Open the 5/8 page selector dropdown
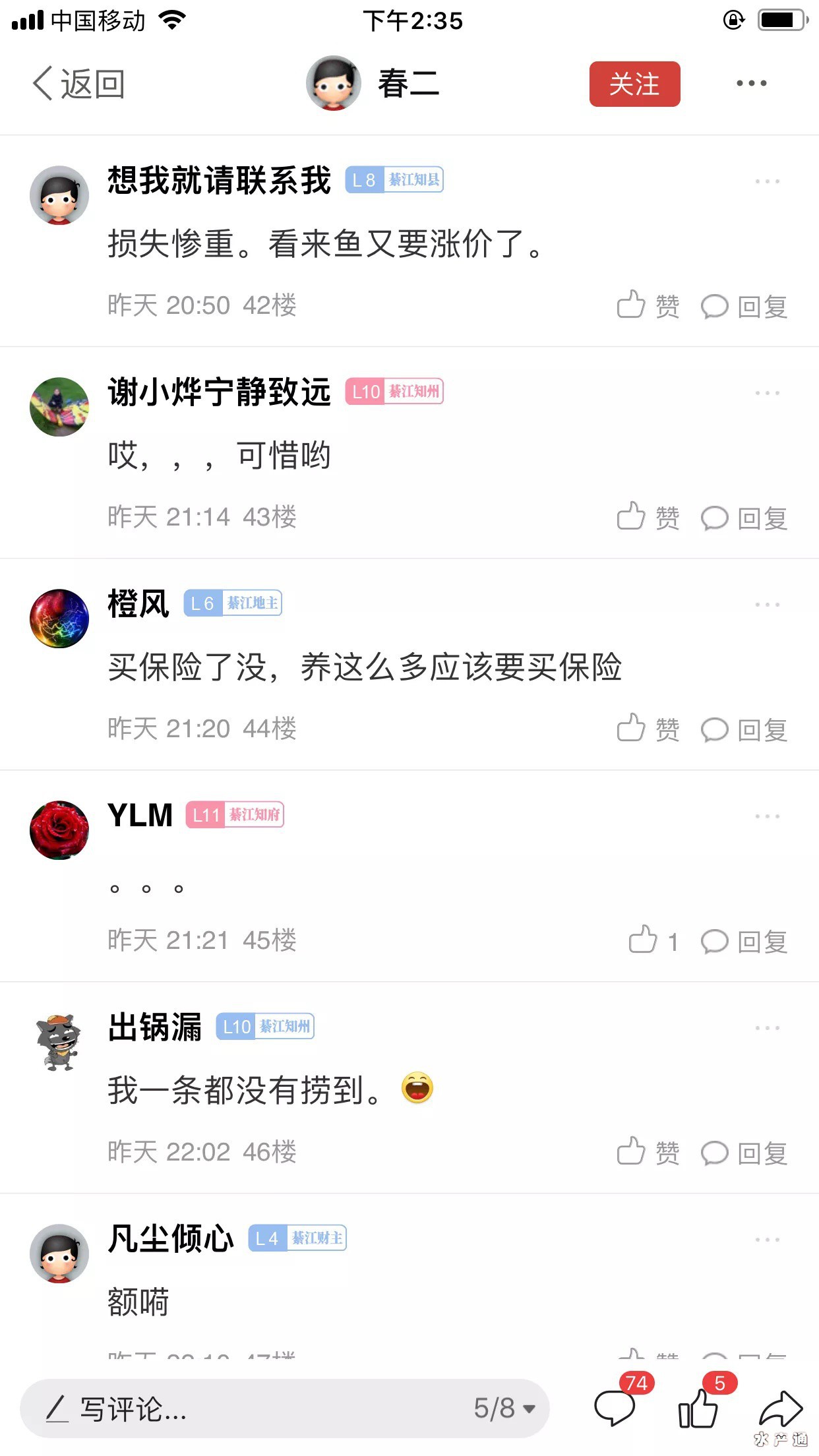The height and width of the screenshot is (1456, 819). [504, 1409]
